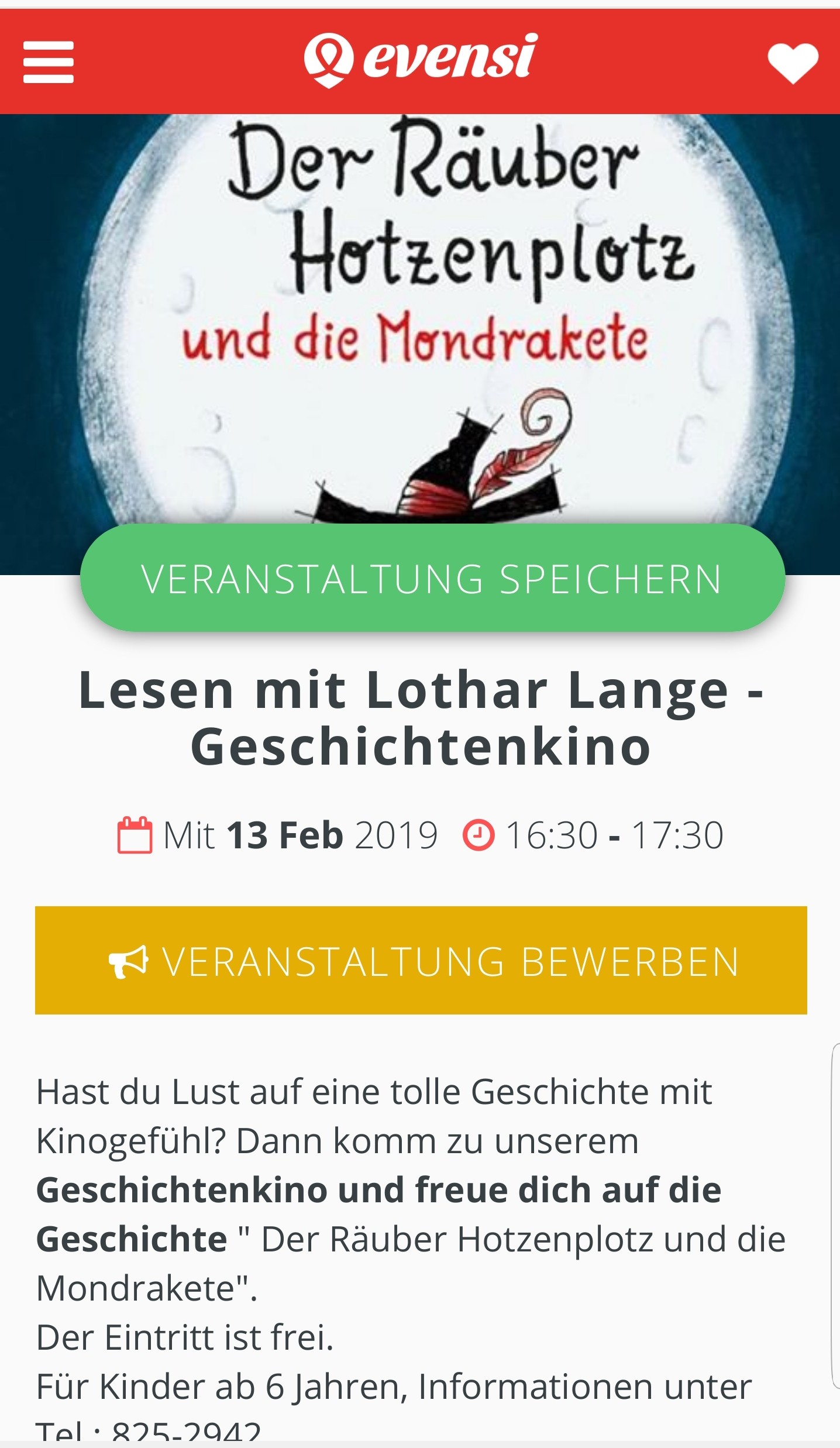Screen dimensions: 840x1448
Task: Open the evensi logo home link
Action: pos(421,60)
